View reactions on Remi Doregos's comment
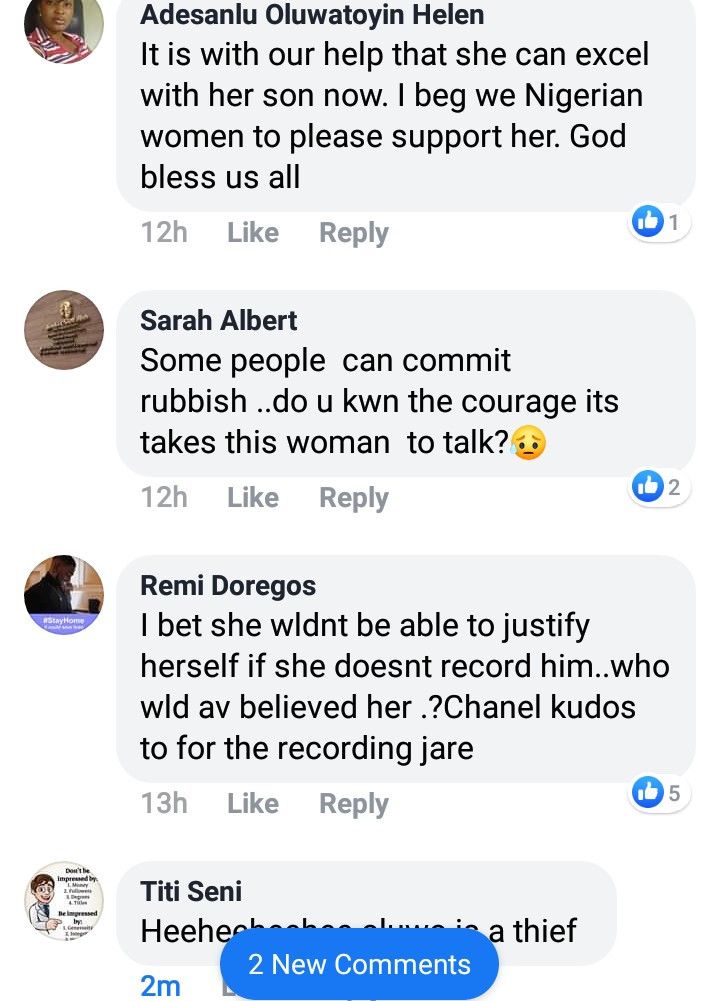Viewport: 720px width, 1001px height. [x=660, y=793]
